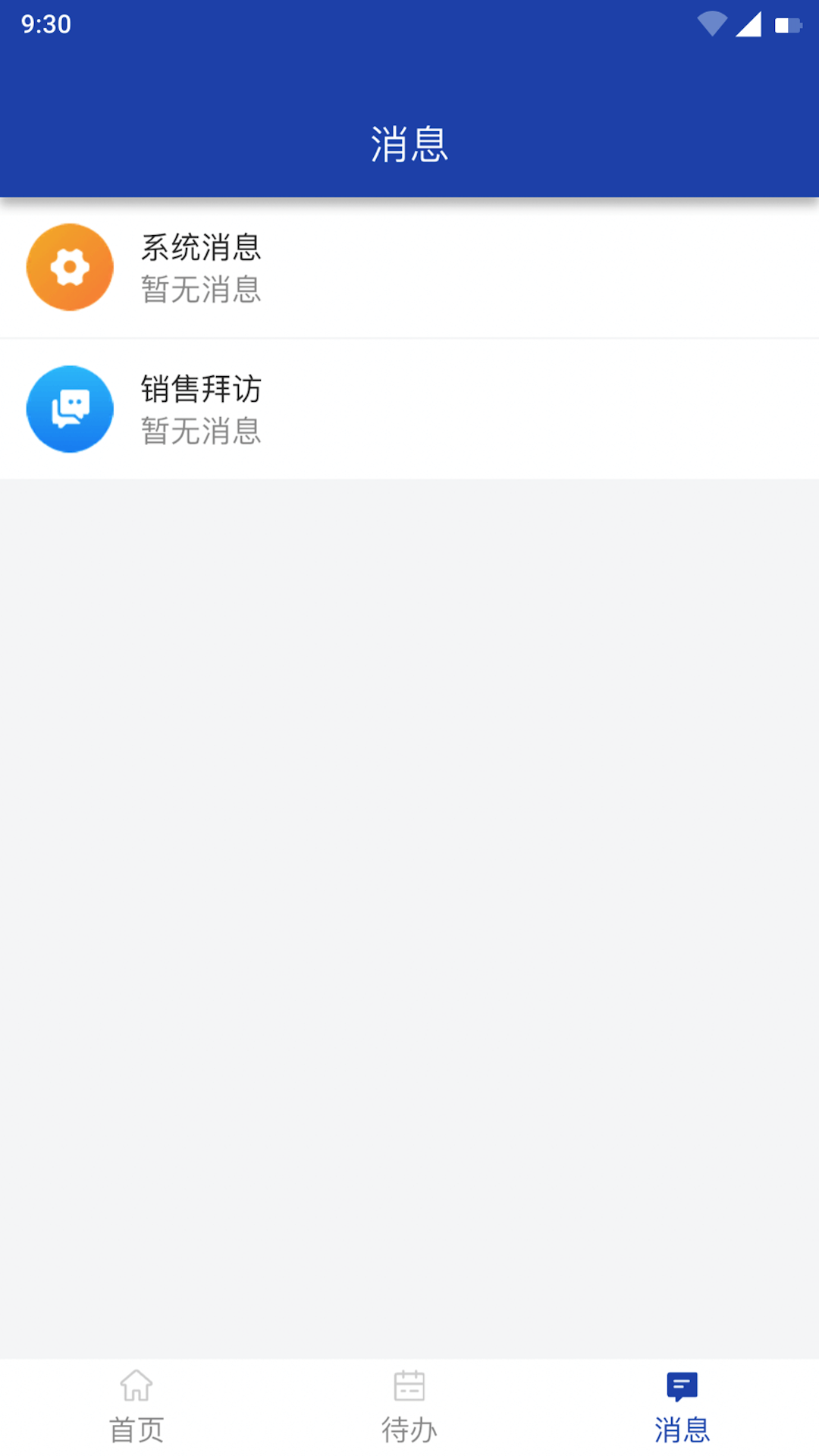Tap the 暂无消息 text under 系统消息
819x1456 pixels.
201,289
